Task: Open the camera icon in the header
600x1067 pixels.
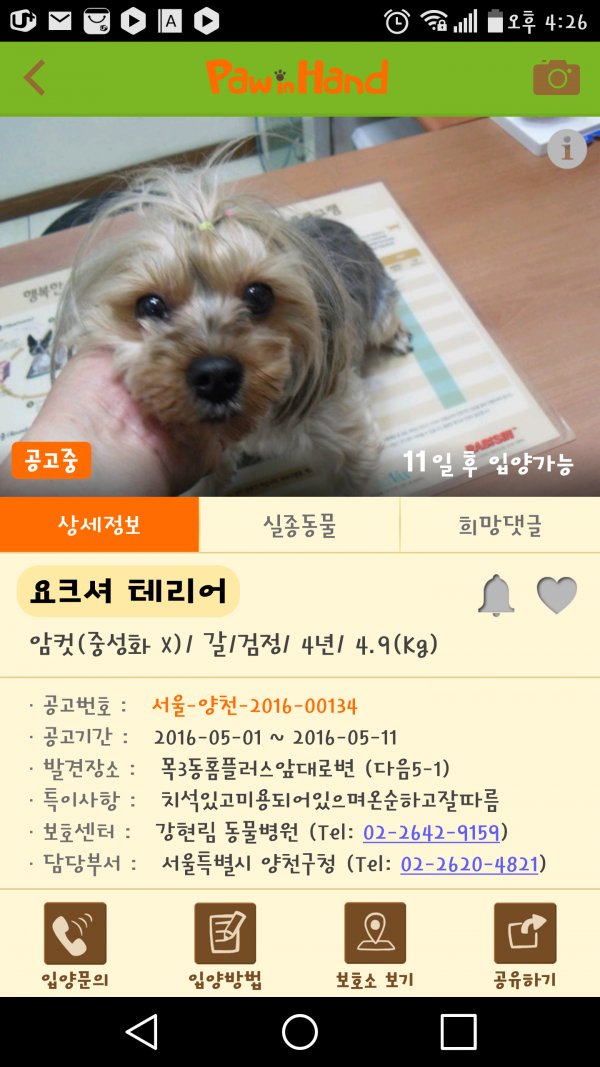Action: [x=556, y=77]
